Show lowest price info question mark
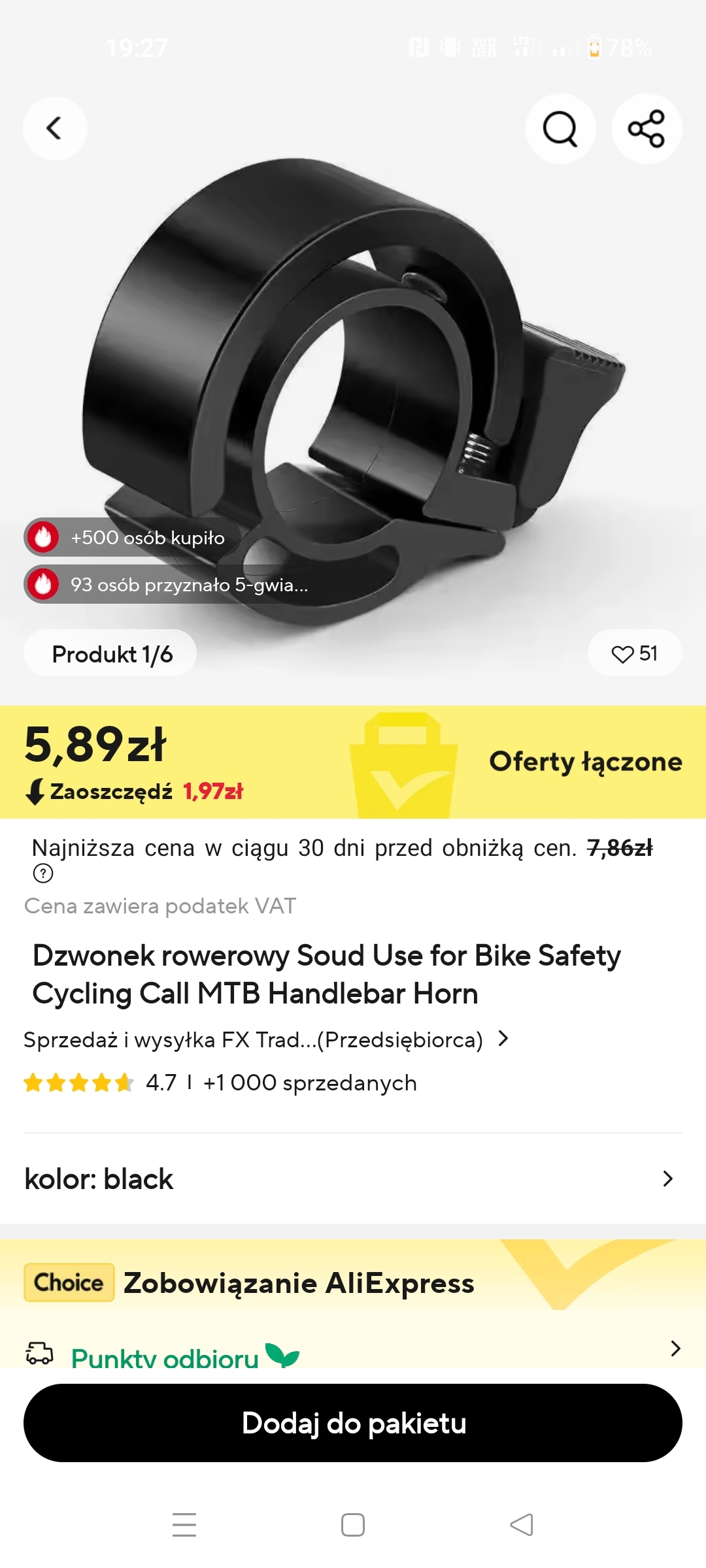 [x=43, y=874]
